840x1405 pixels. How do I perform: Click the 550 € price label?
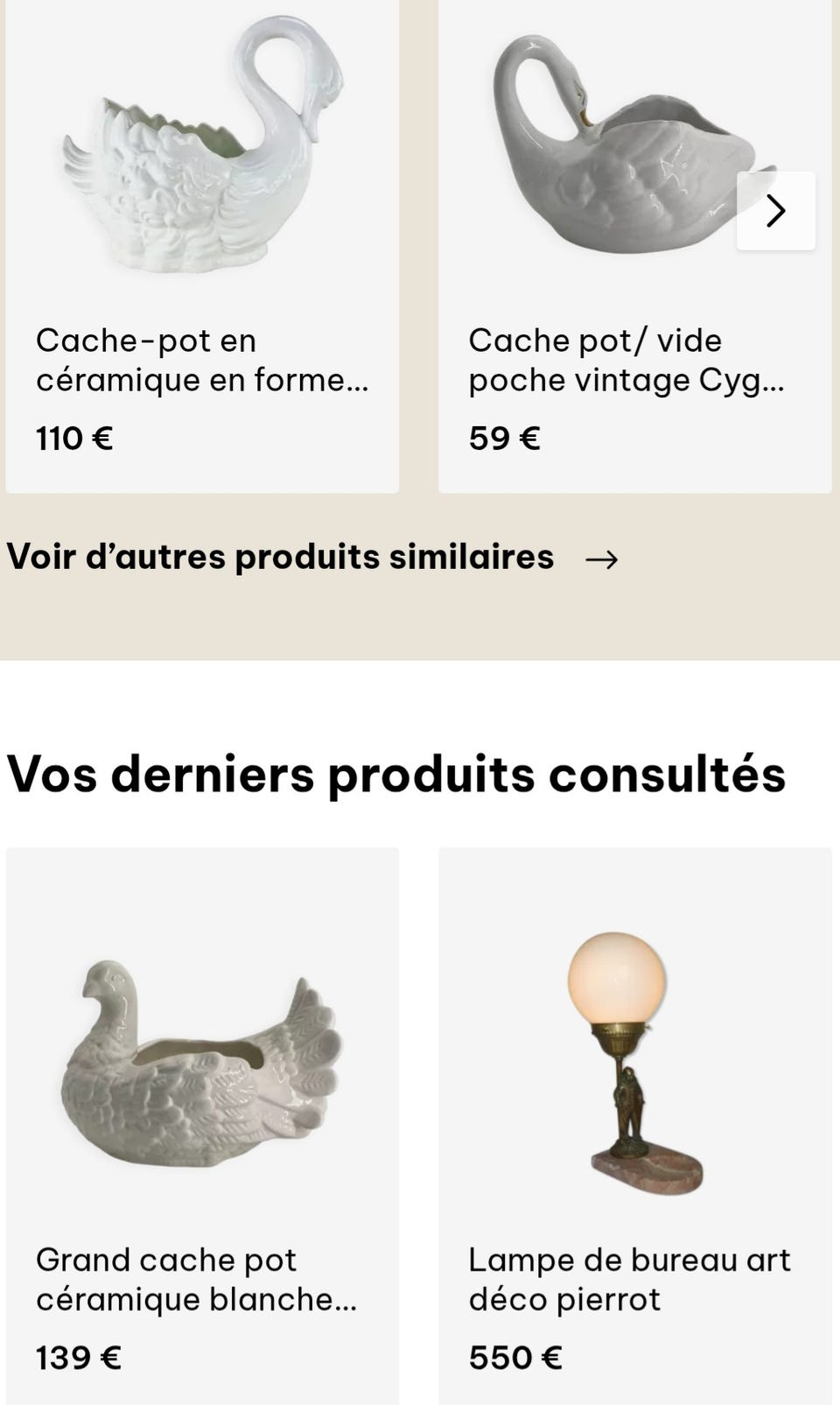point(516,1356)
